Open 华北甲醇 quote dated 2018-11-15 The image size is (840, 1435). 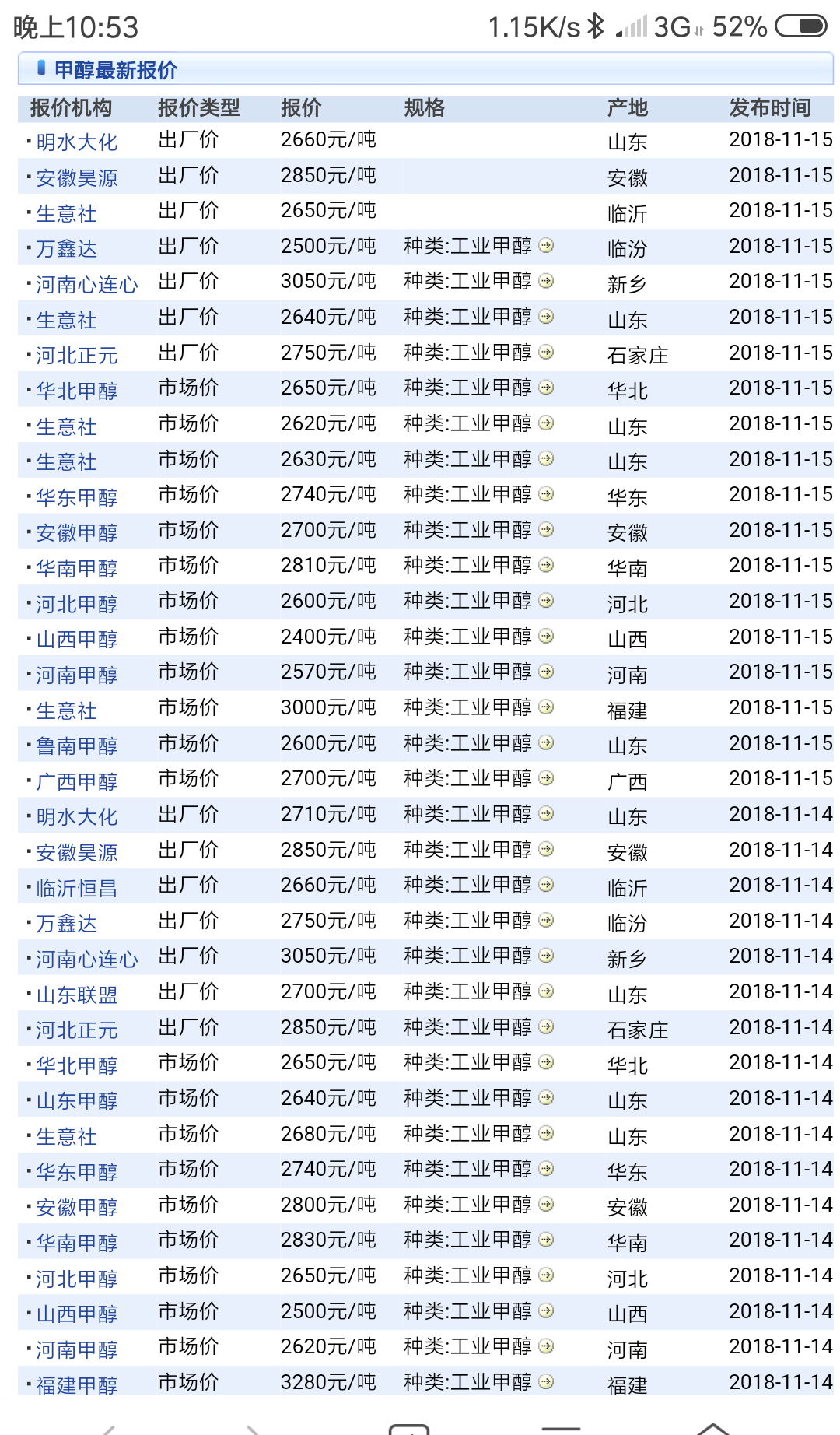tap(76, 391)
